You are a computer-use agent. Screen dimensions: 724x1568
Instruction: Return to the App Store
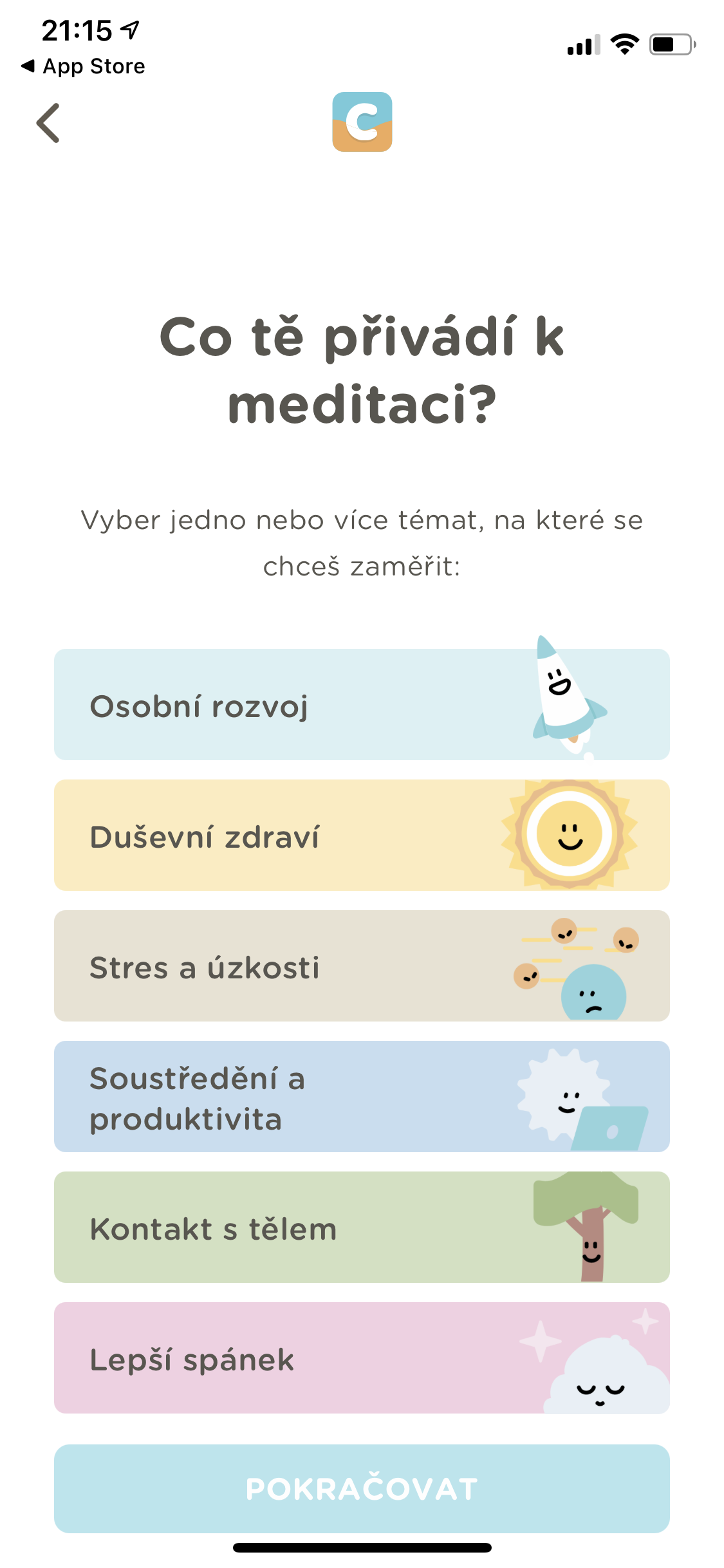(x=84, y=66)
